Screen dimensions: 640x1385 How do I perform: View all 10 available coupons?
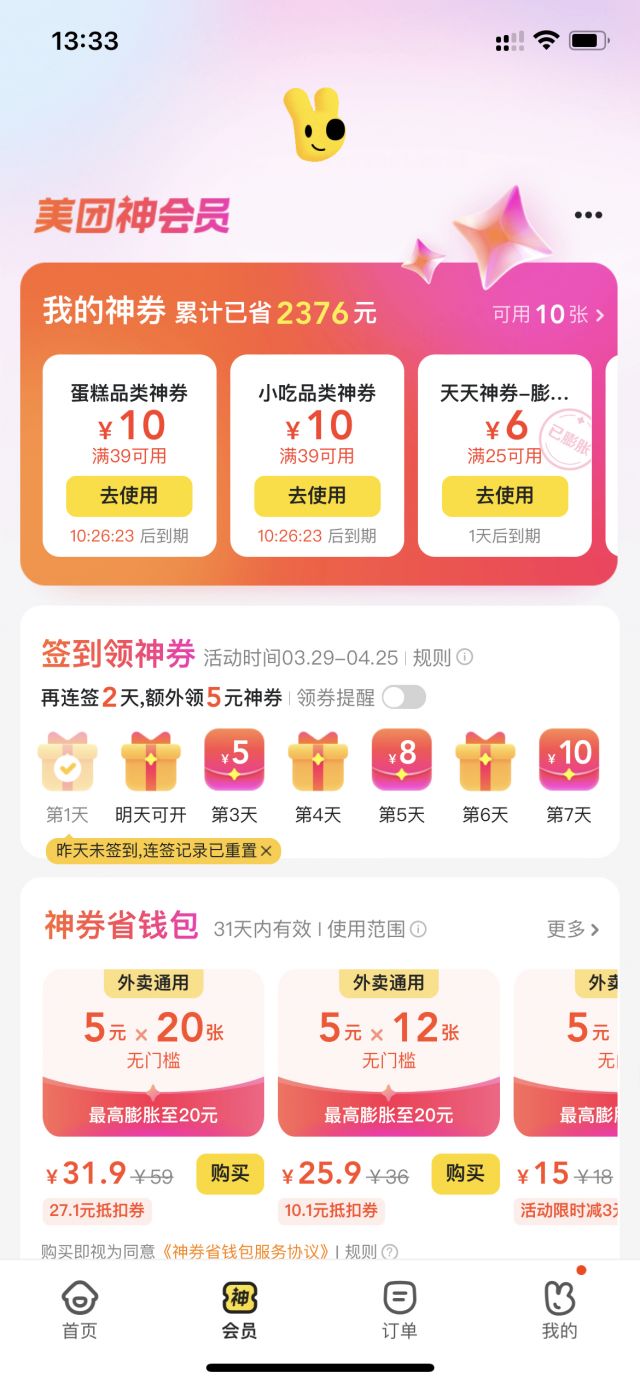point(548,314)
